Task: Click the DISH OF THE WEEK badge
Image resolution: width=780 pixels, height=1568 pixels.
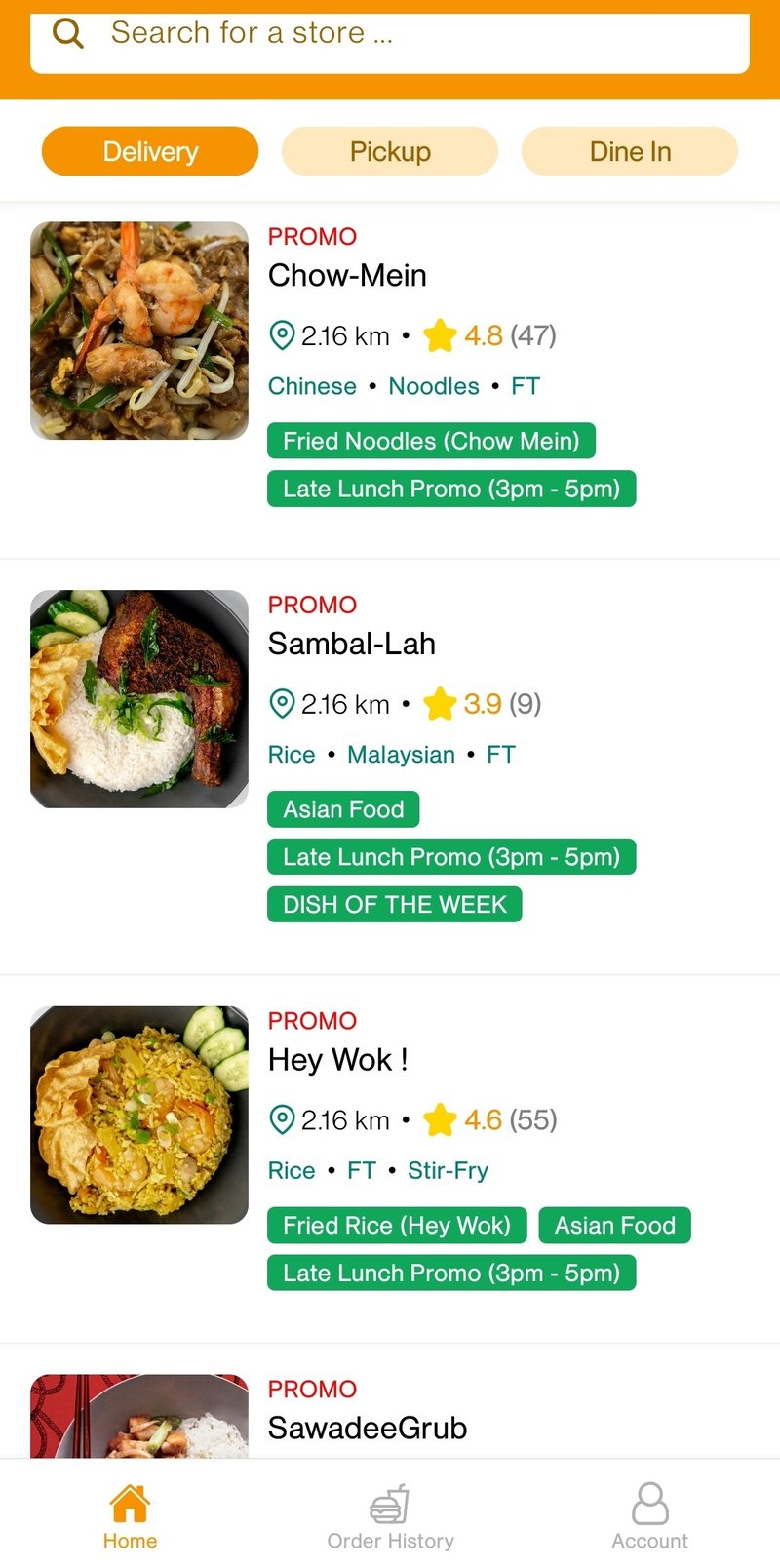Action: tap(394, 904)
